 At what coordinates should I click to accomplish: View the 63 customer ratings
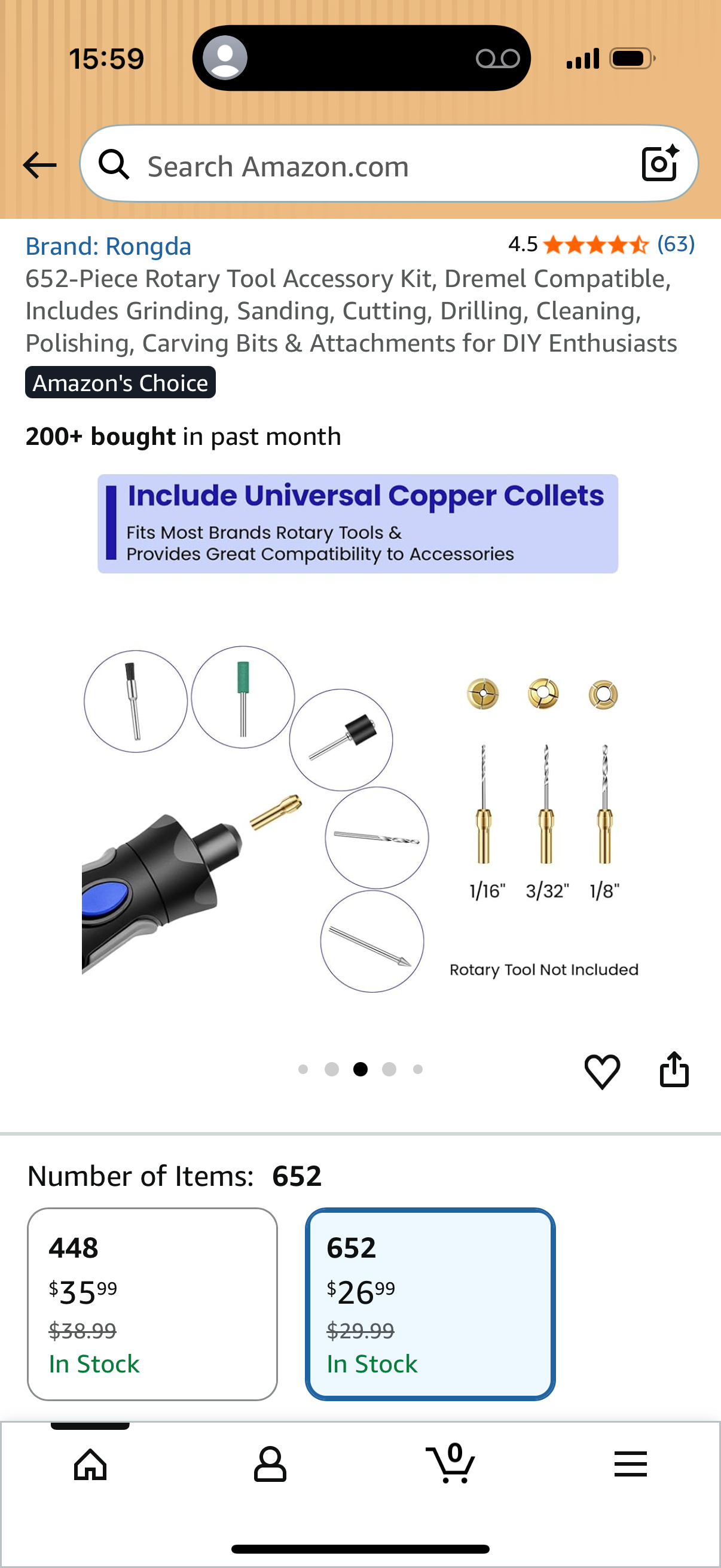[676, 244]
